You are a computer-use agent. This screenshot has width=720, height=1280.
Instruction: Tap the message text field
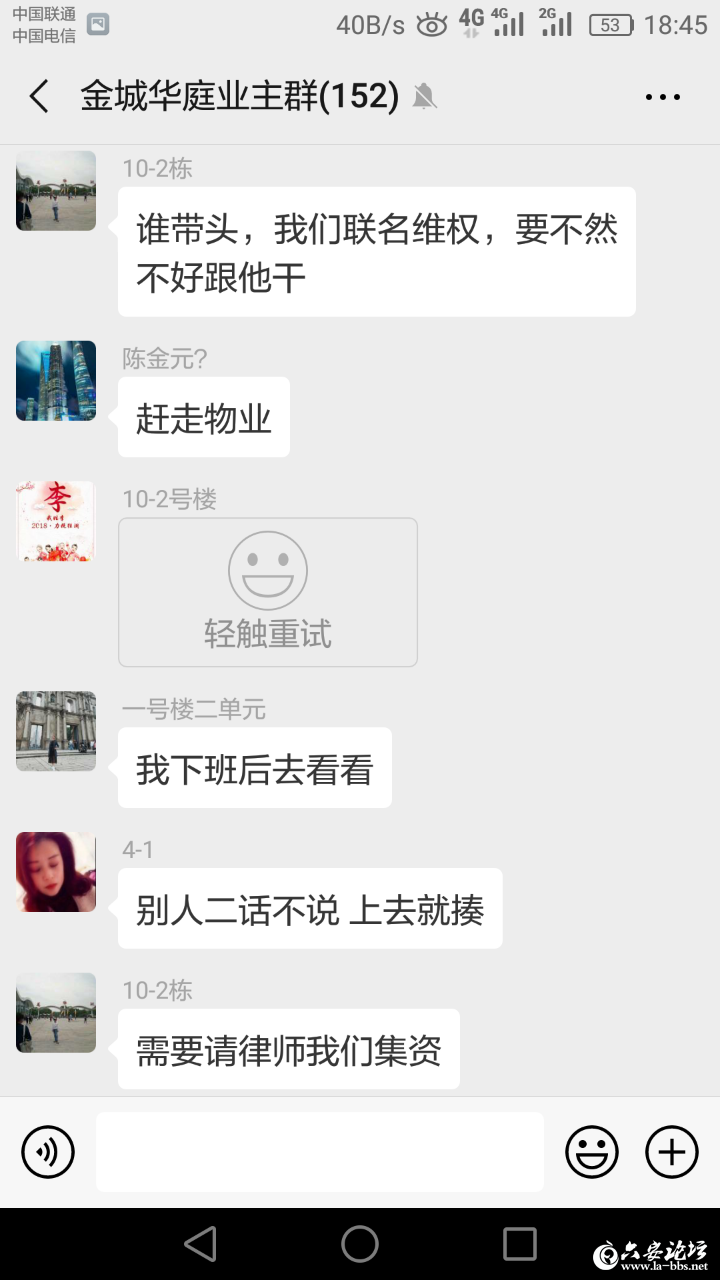[320, 1152]
